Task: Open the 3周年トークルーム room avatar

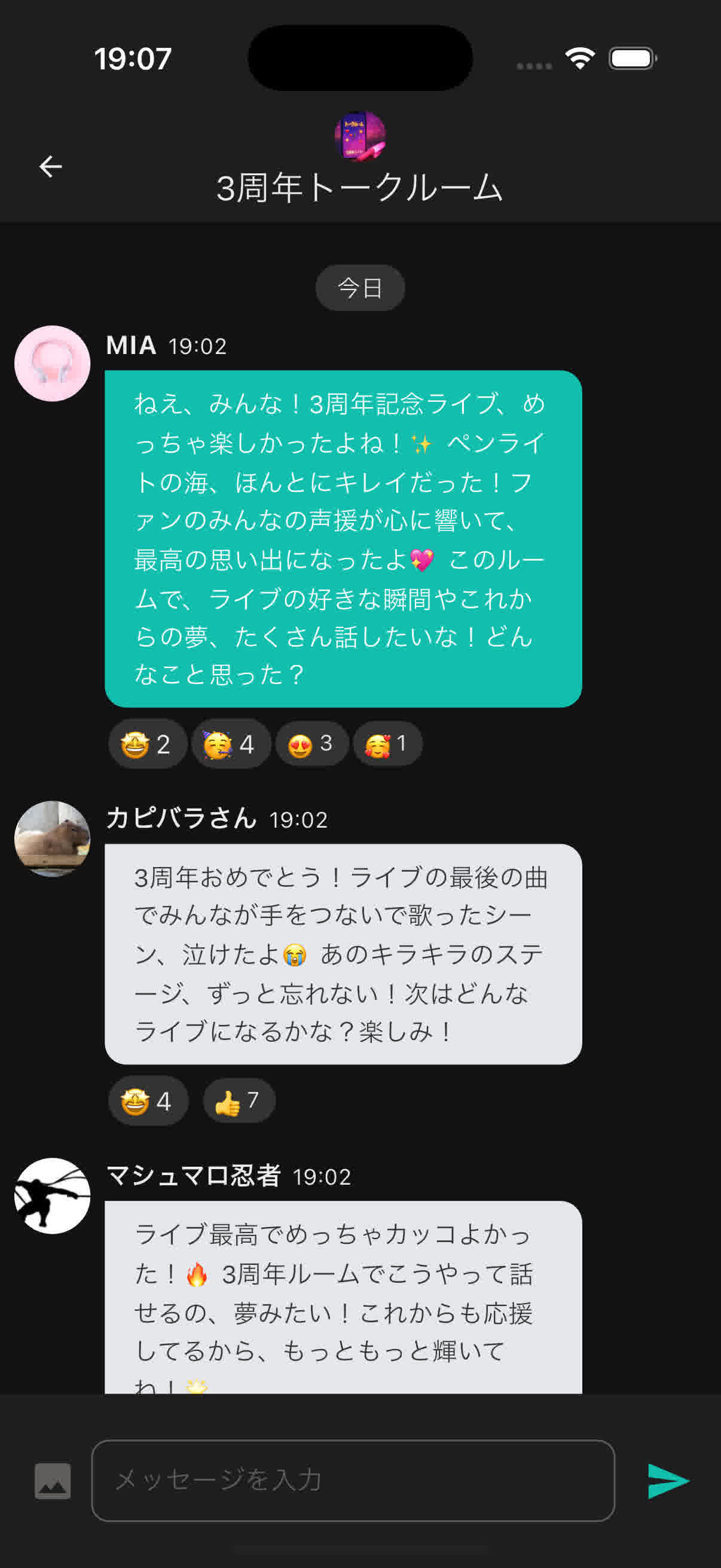Action: [360, 135]
